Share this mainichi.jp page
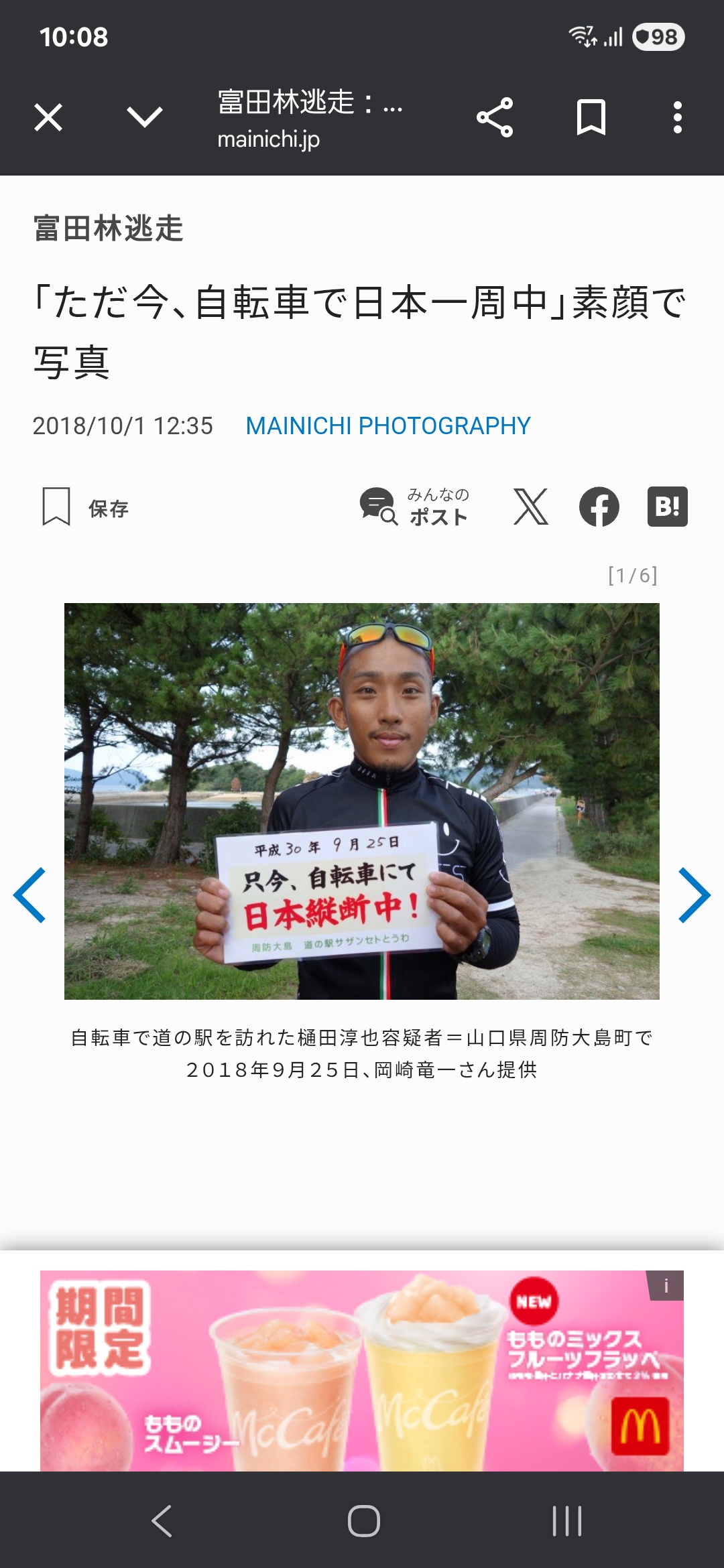 (495, 117)
